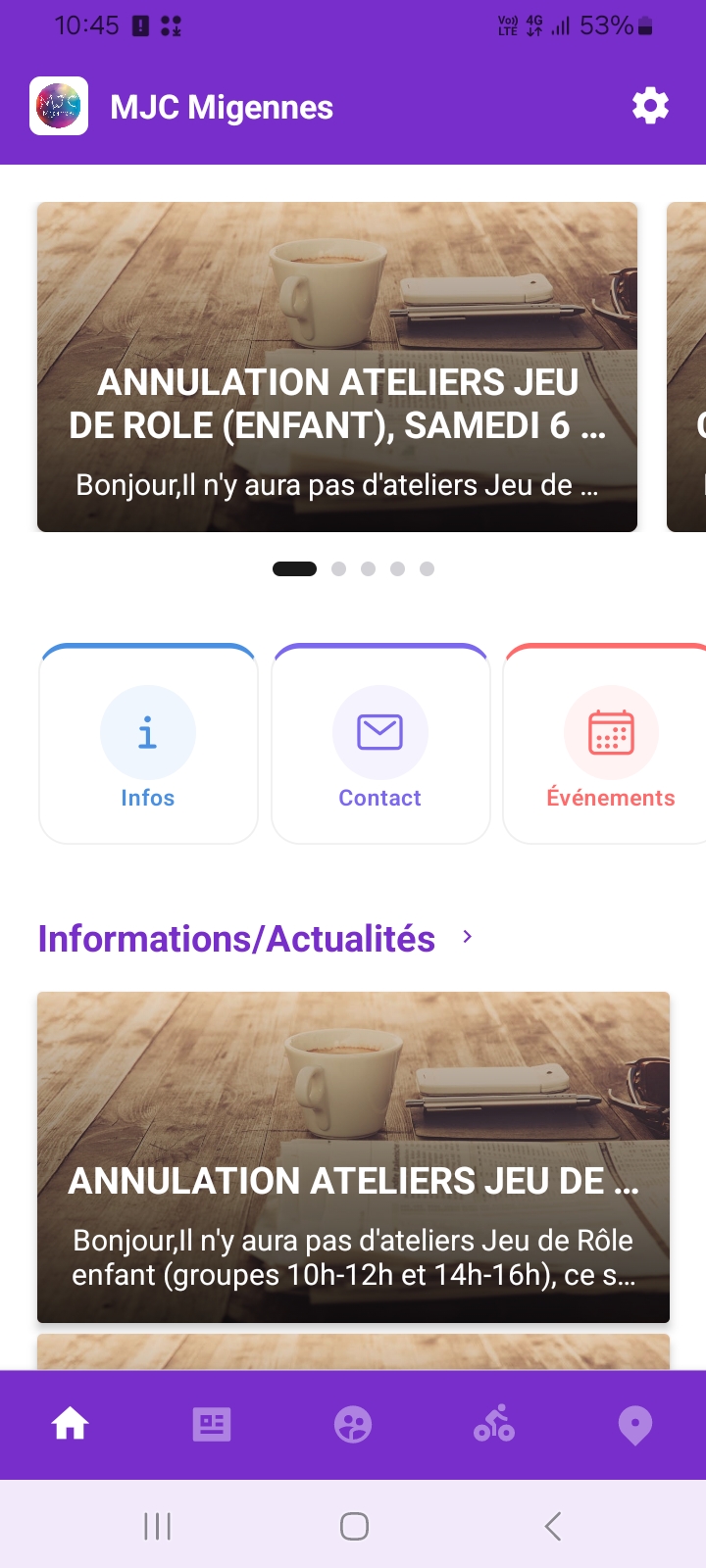Tap the smiley/community icon in bottom navigation
The image size is (706, 1568).
tap(353, 1425)
